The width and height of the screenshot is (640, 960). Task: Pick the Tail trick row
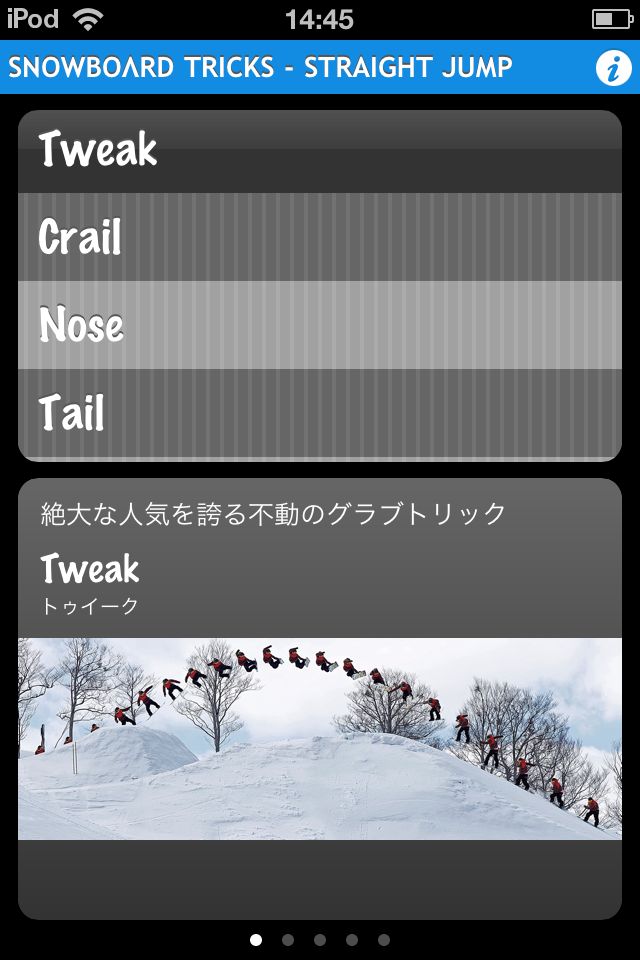[x=320, y=413]
